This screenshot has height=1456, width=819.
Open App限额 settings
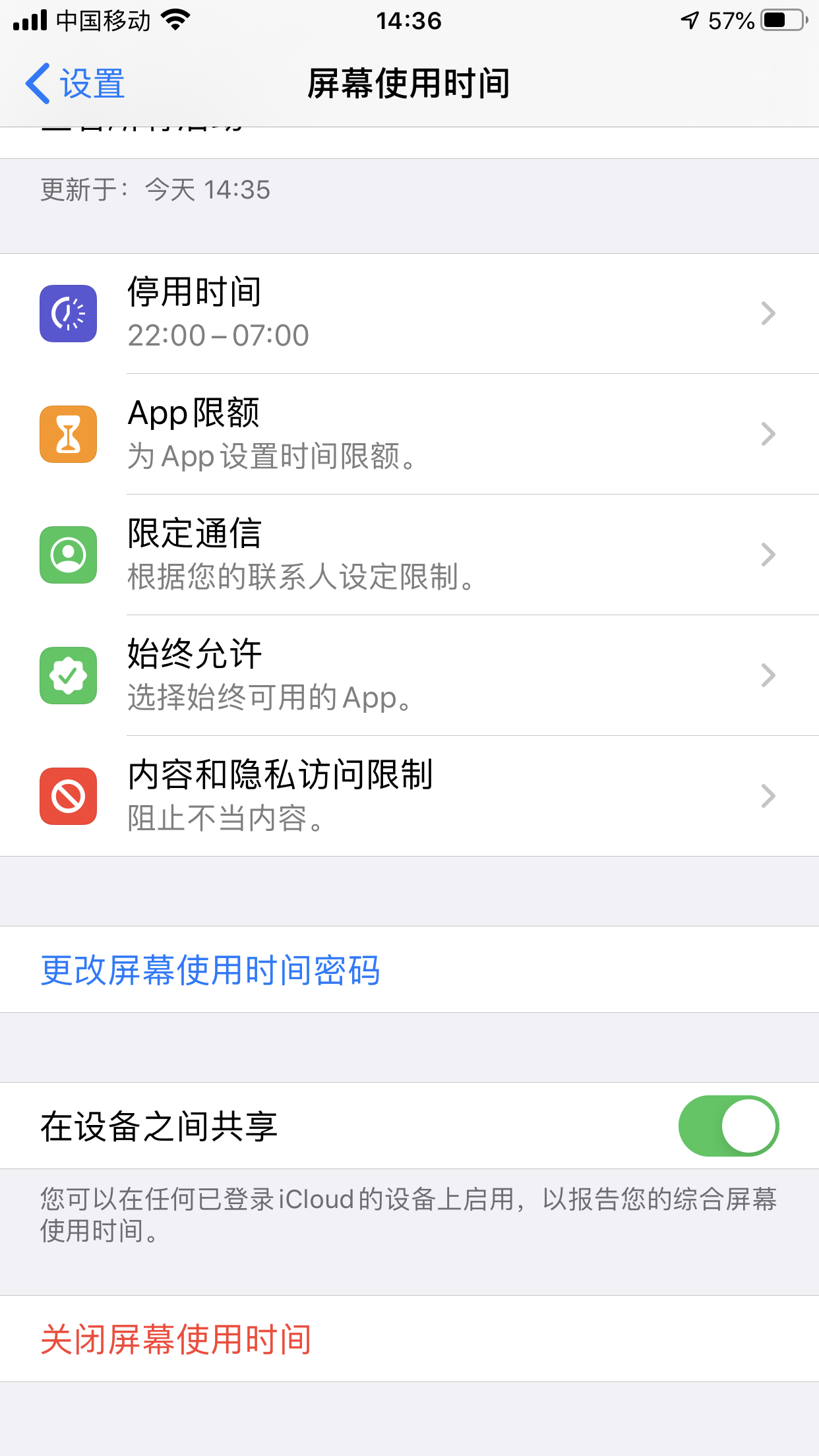tap(409, 434)
